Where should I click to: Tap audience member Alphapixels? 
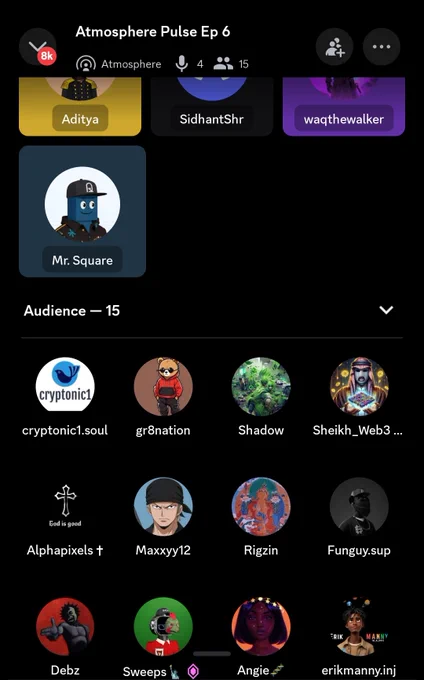click(x=65, y=517)
